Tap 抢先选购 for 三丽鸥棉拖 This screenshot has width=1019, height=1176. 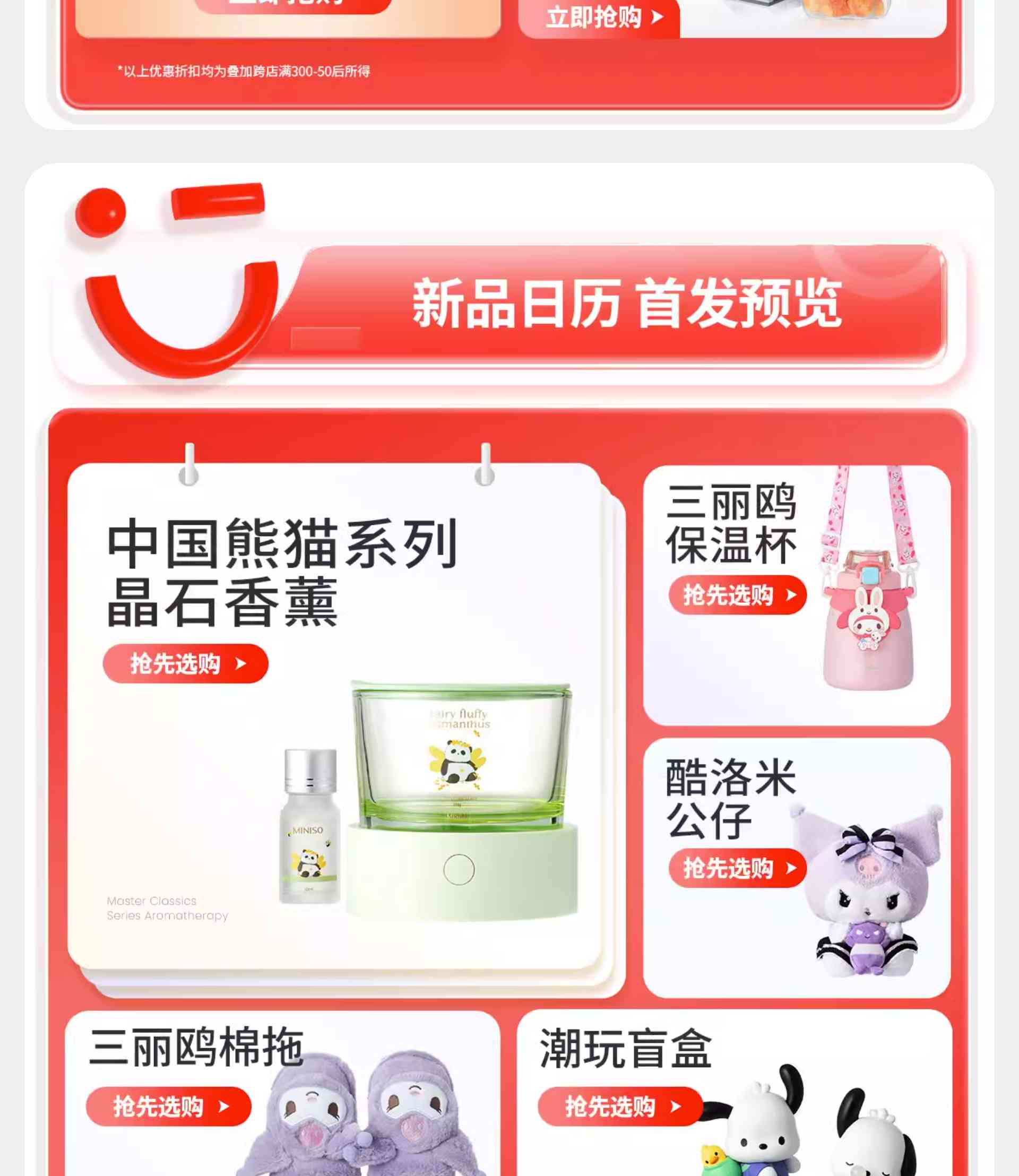(x=169, y=1106)
